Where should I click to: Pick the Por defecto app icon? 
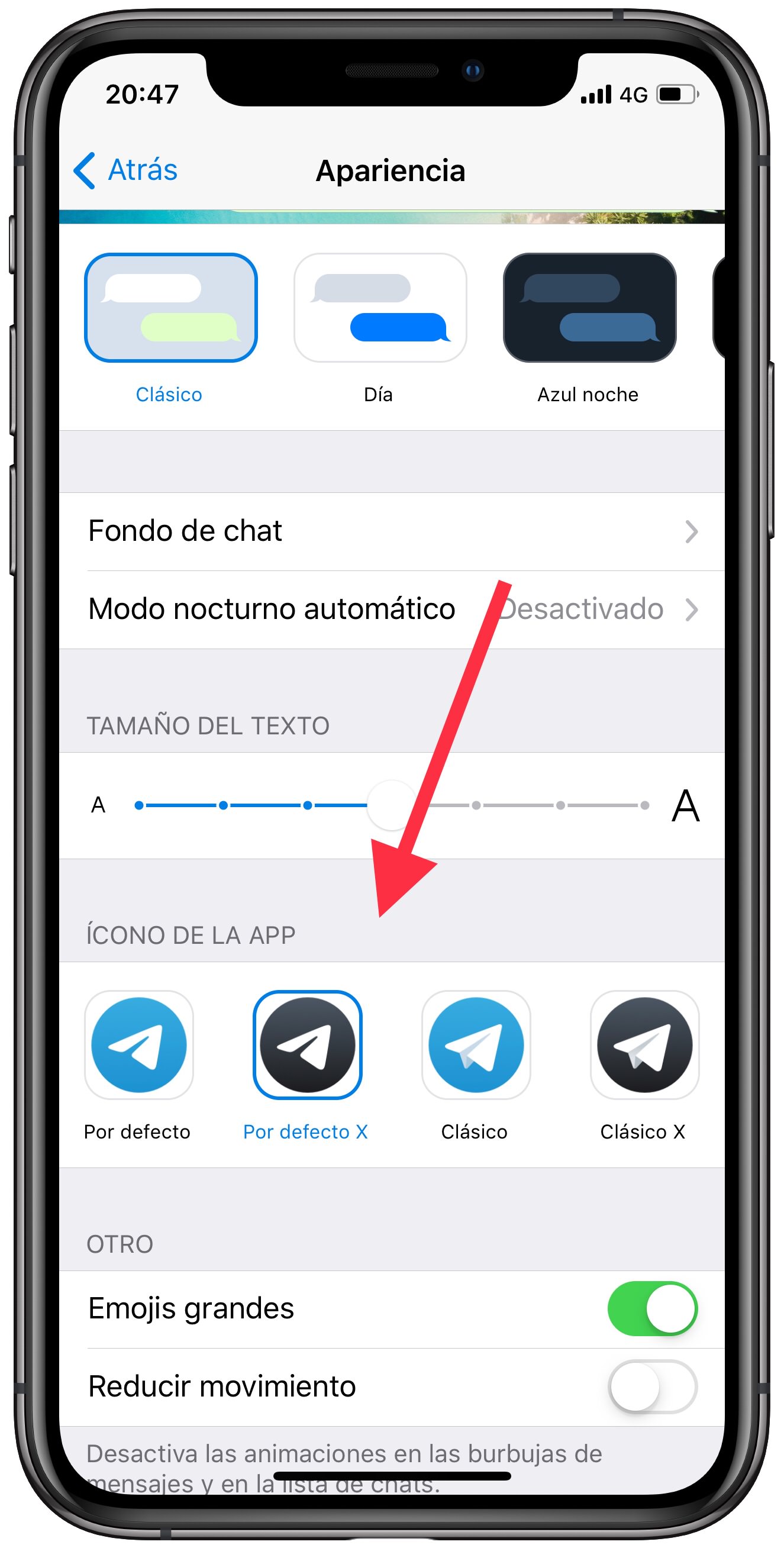coord(139,1044)
